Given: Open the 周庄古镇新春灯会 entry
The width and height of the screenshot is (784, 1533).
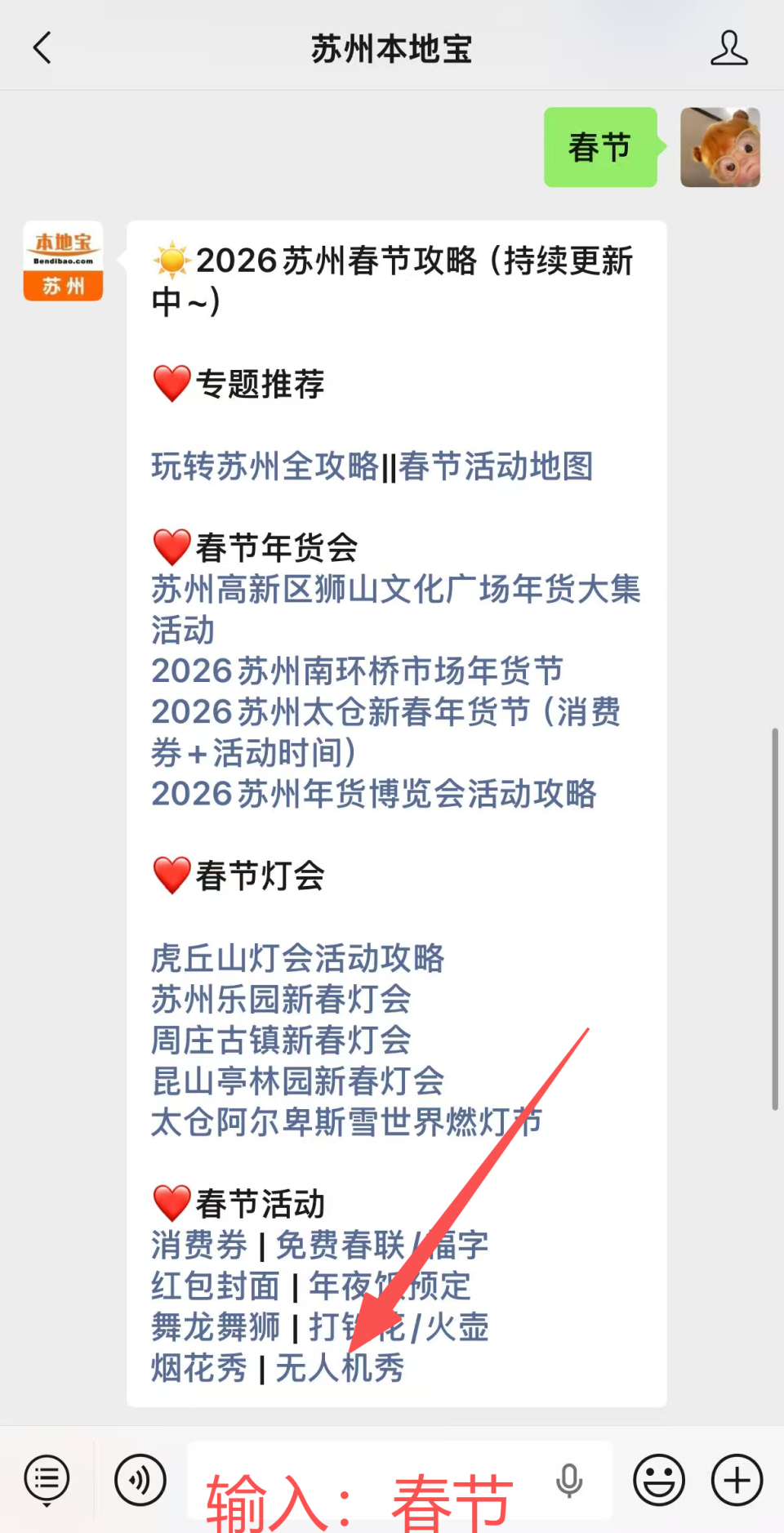Looking at the screenshot, I should (280, 1041).
